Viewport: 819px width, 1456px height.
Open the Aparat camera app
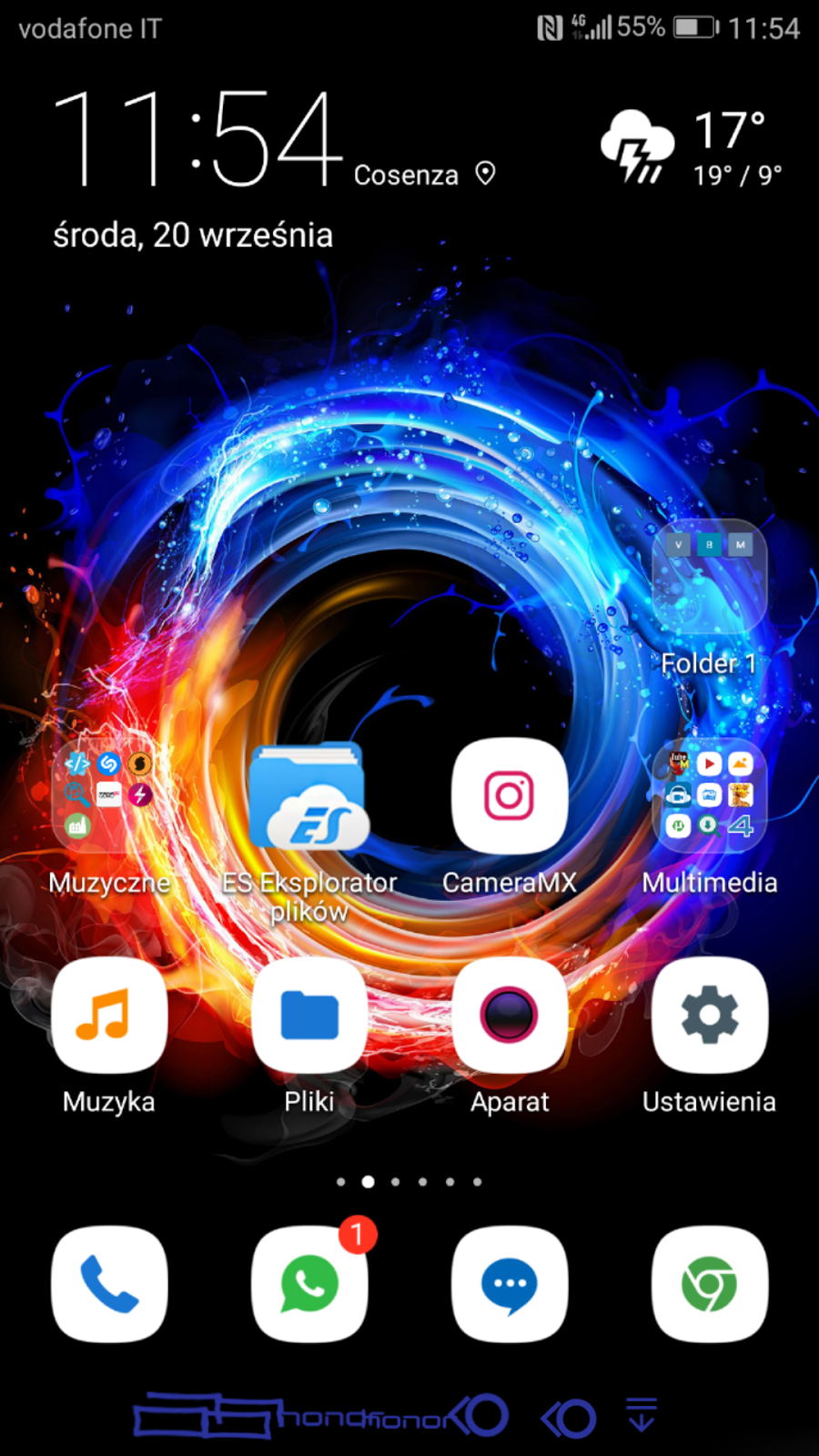(510, 1015)
